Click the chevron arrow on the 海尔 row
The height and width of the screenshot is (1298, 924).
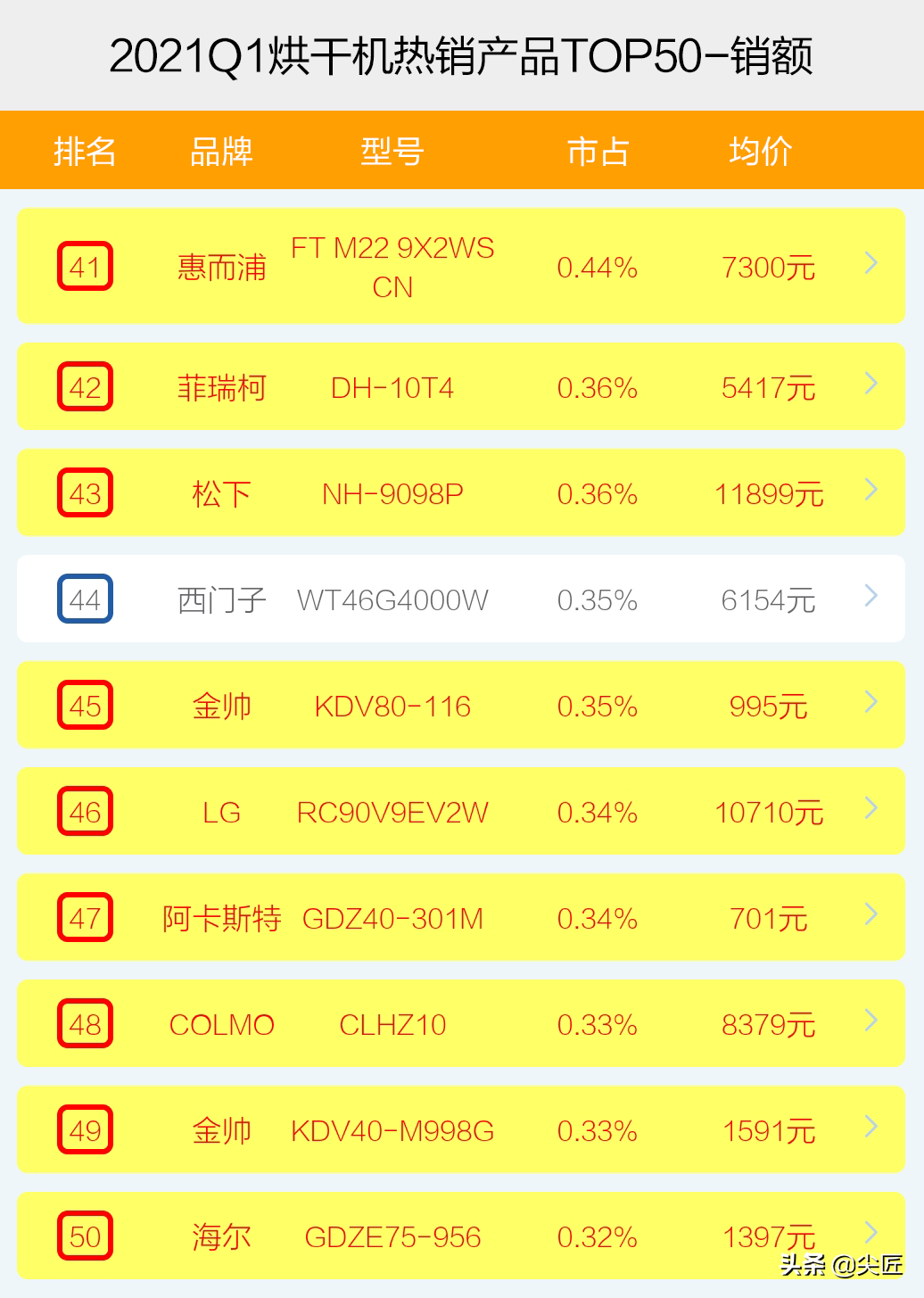point(870,1236)
